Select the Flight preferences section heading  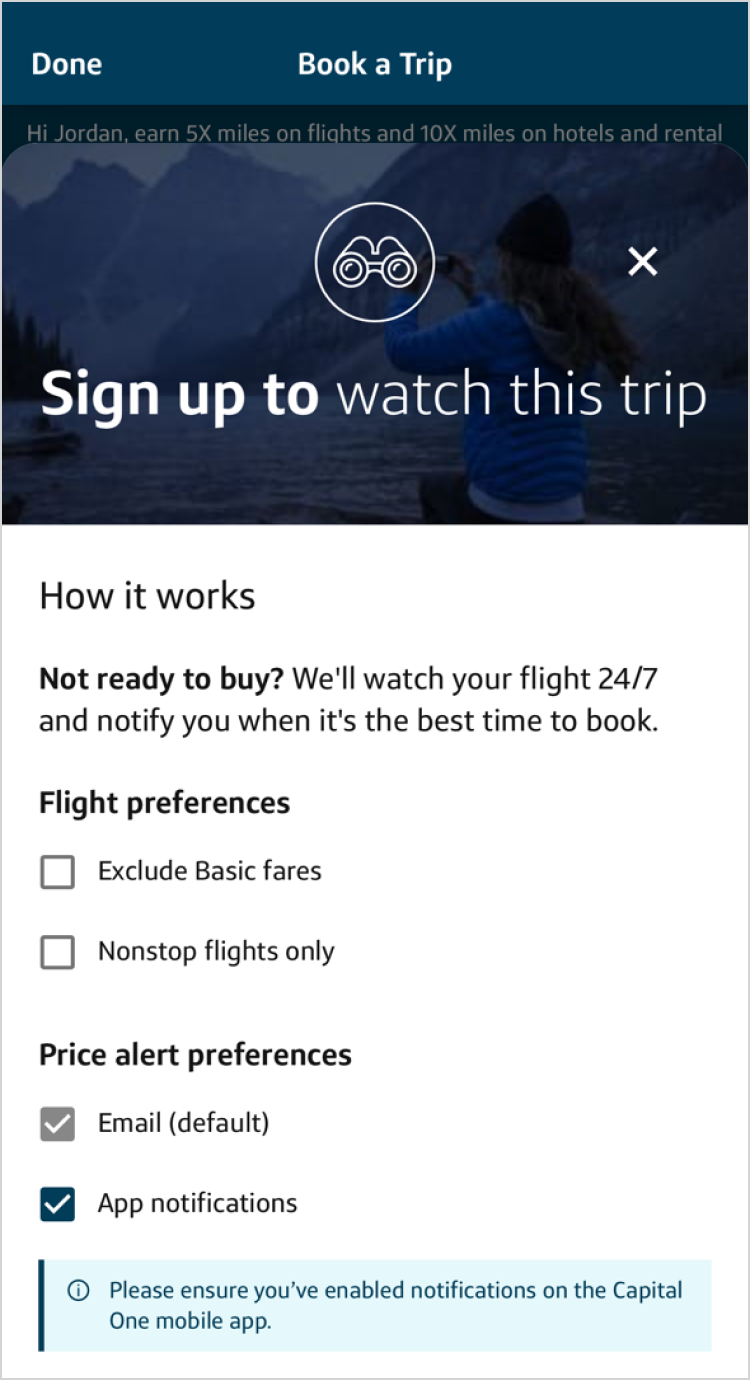(164, 802)
